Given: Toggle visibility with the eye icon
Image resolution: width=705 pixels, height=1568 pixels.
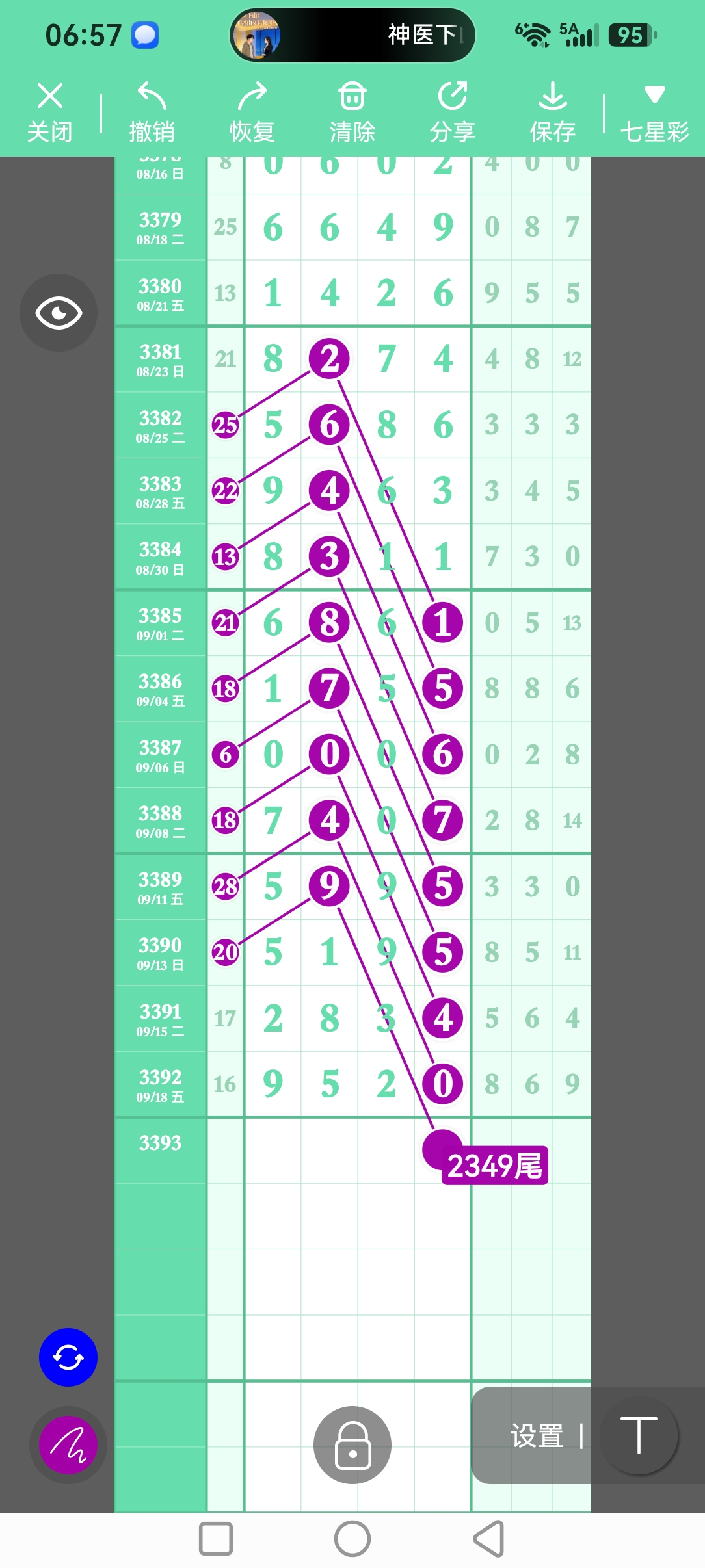Looking at the screenshot, I should click(x=59, y=313).
